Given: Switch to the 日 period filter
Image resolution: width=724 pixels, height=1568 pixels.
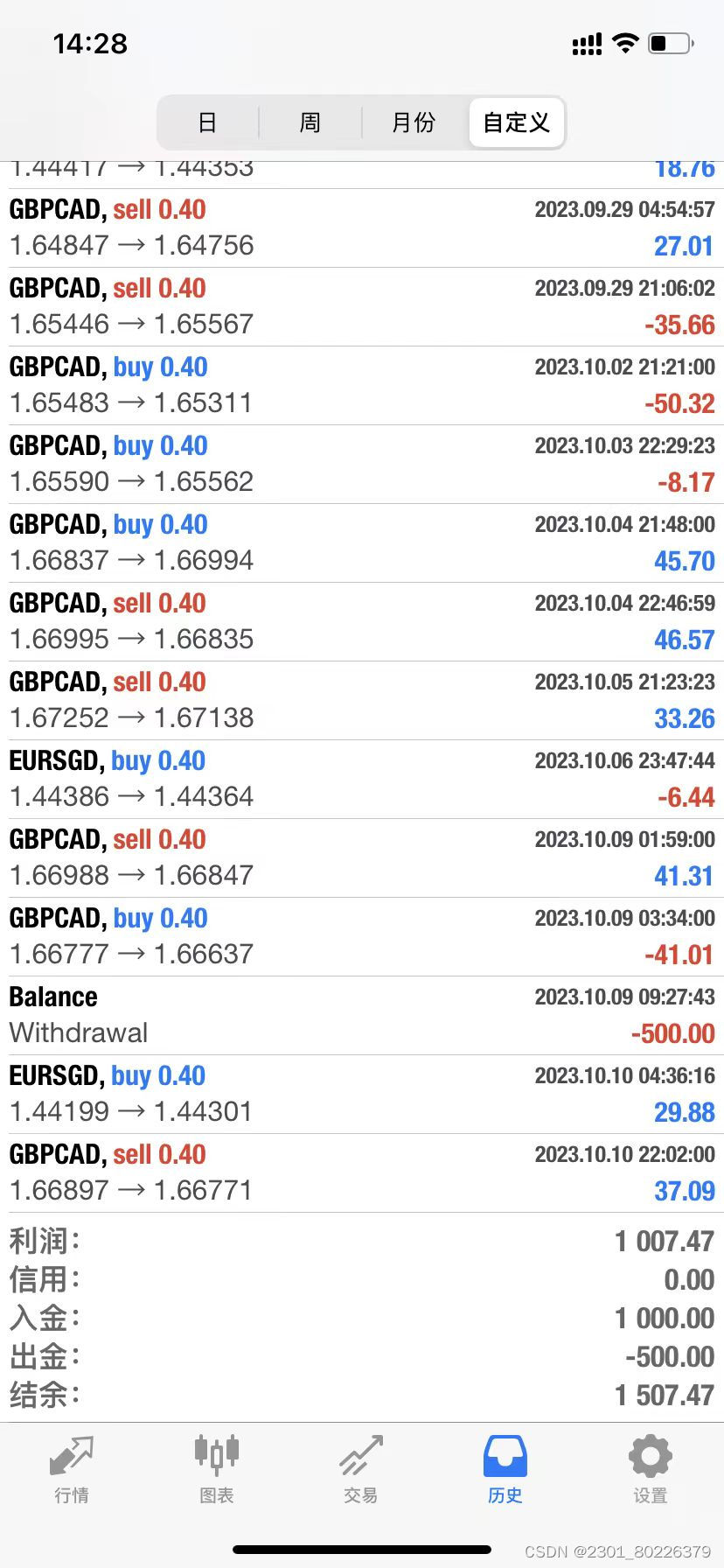Looking at the screenshot, I should coord(207,122).
